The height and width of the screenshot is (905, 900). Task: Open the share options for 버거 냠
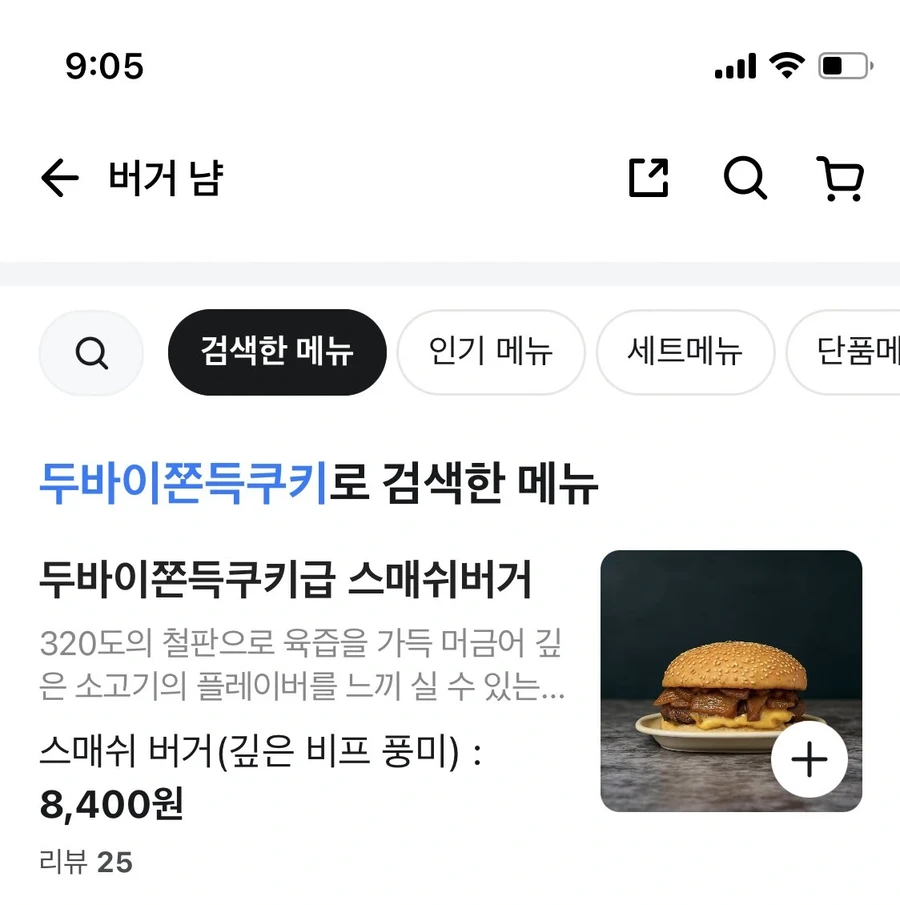click(x=647, y=178)
